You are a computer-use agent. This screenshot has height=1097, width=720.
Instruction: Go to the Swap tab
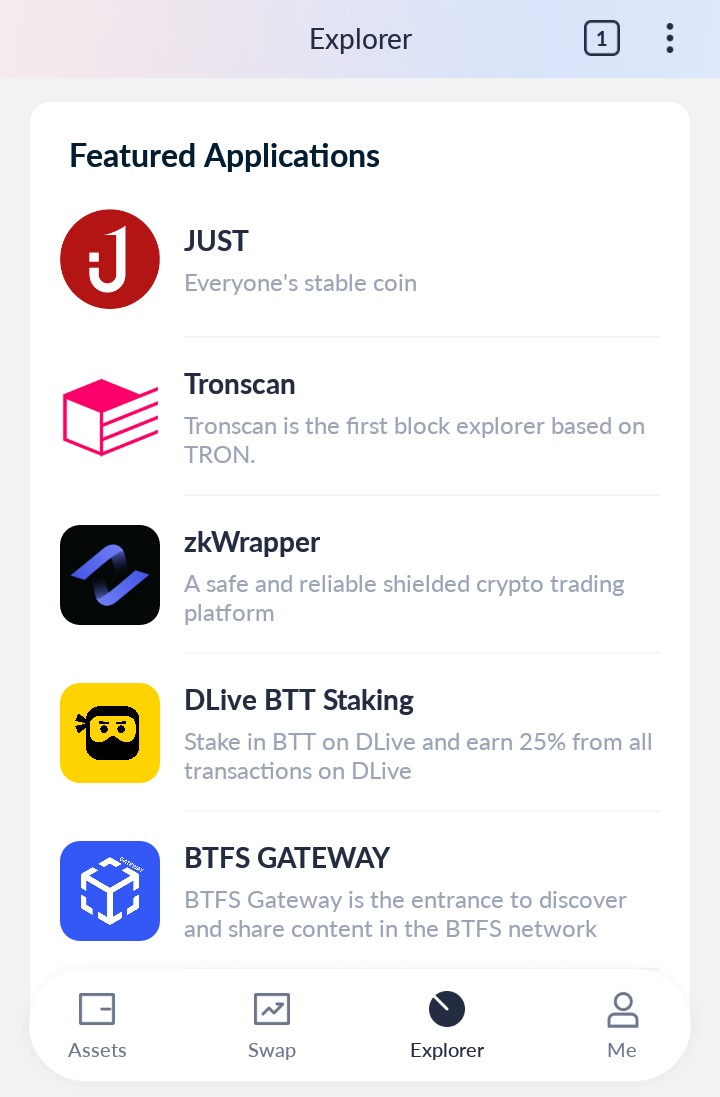pyautogui.click(x=272, y=1025)
